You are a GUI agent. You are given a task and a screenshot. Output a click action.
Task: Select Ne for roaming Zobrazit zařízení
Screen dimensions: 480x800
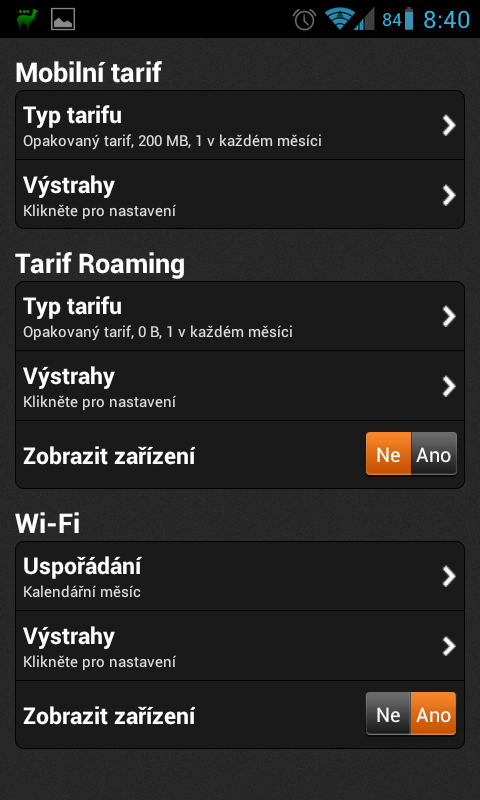[388, 454]
